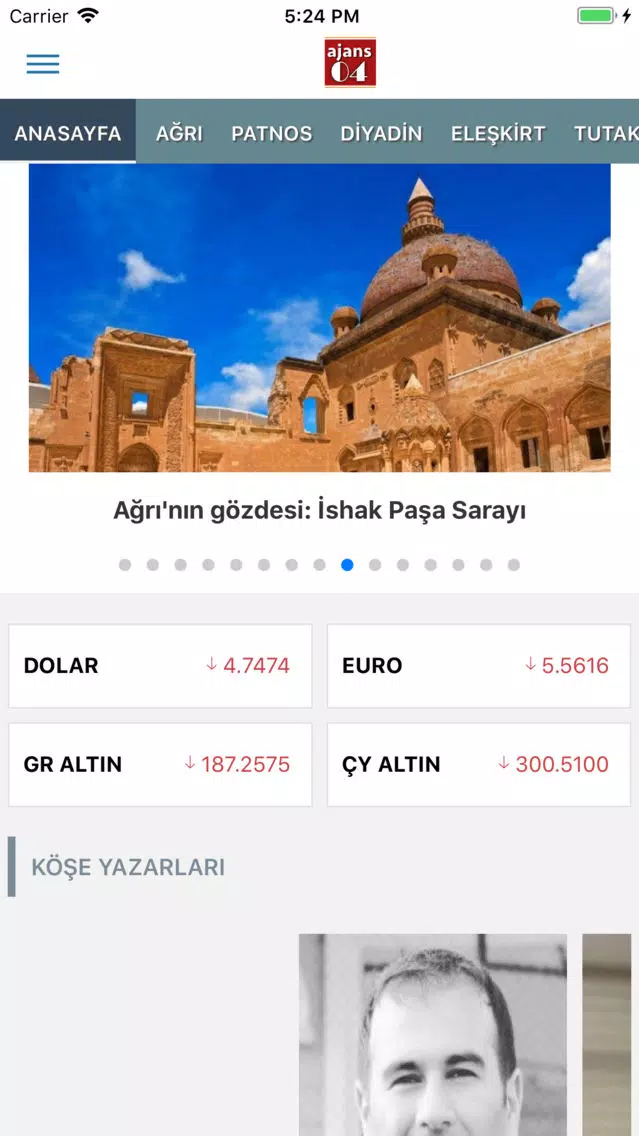
Task: View the ÇY Altın gold price card
Action: (478, 765)
